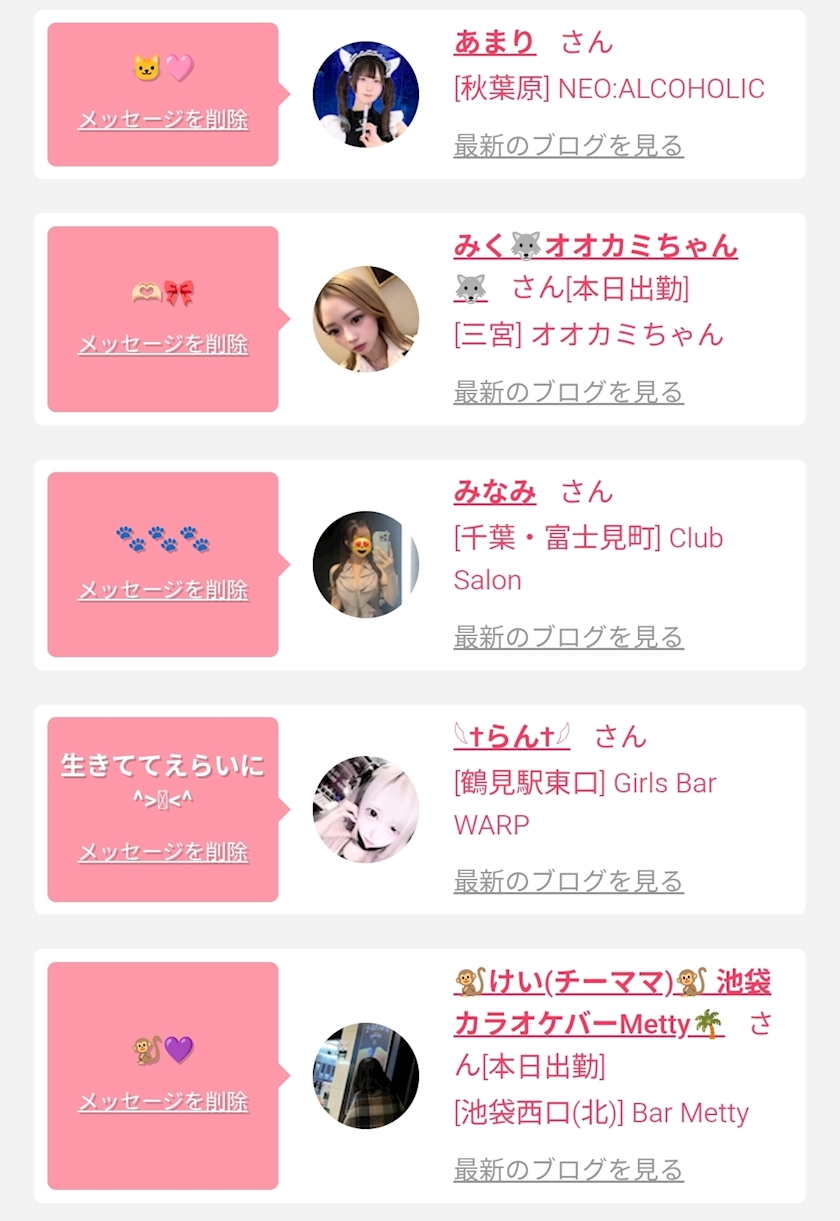Delete the paw print message to みなみ
The image size is (840, 1221).
coord(163,590)
